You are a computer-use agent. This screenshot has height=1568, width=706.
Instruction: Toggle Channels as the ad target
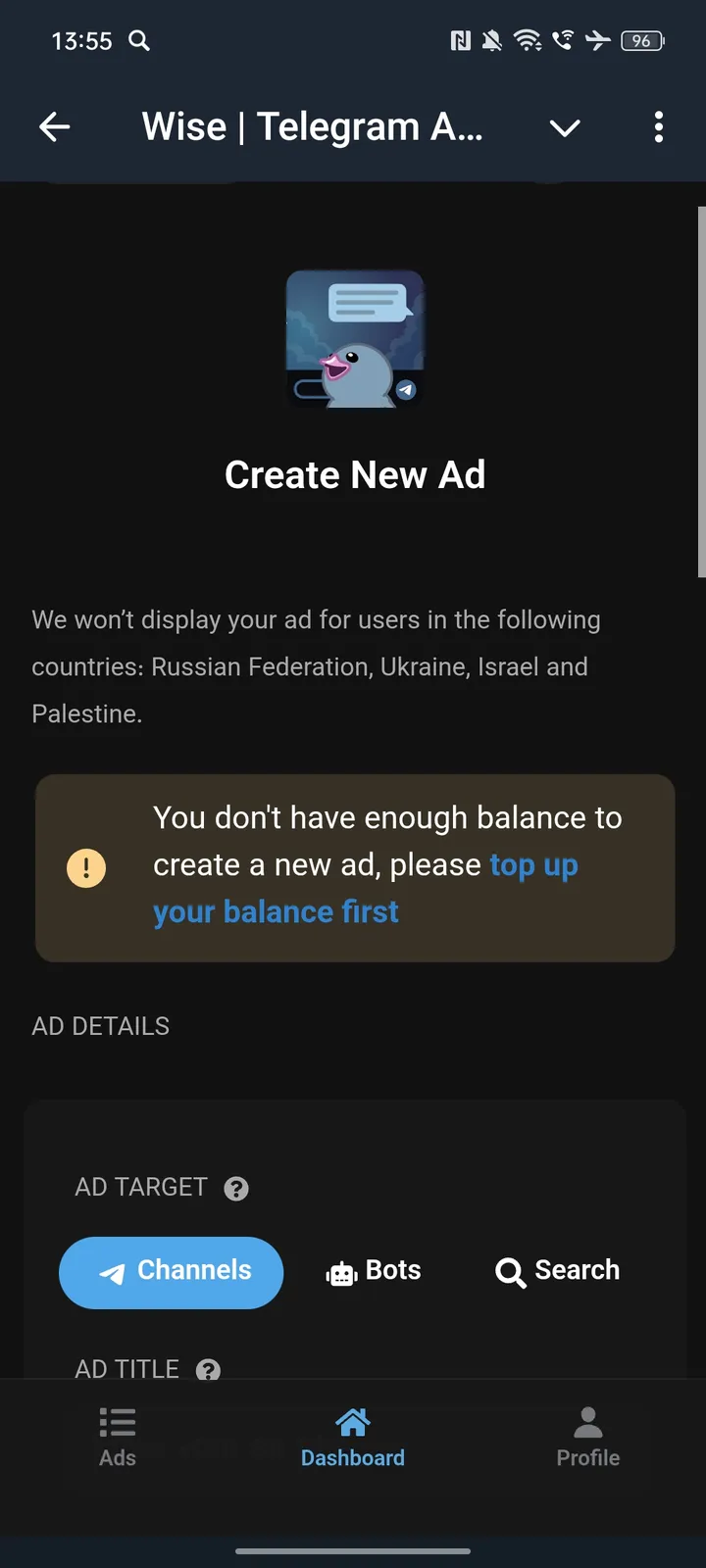click(171, 1271)
